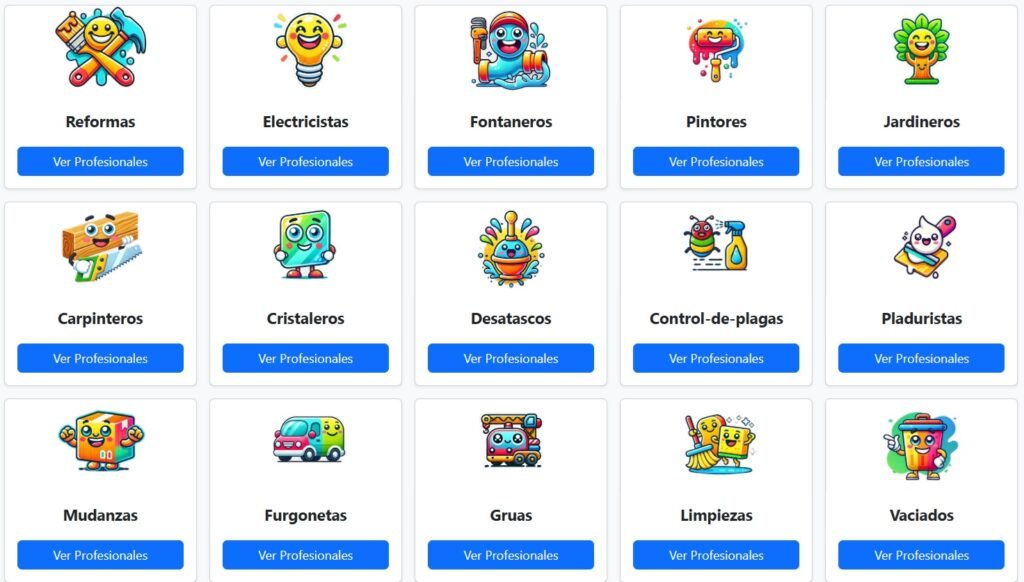Viewport: 1024px width, 582px height.
Task: Tap Ver Profesionales for Gruas
Action: click(x=511, y=555)
